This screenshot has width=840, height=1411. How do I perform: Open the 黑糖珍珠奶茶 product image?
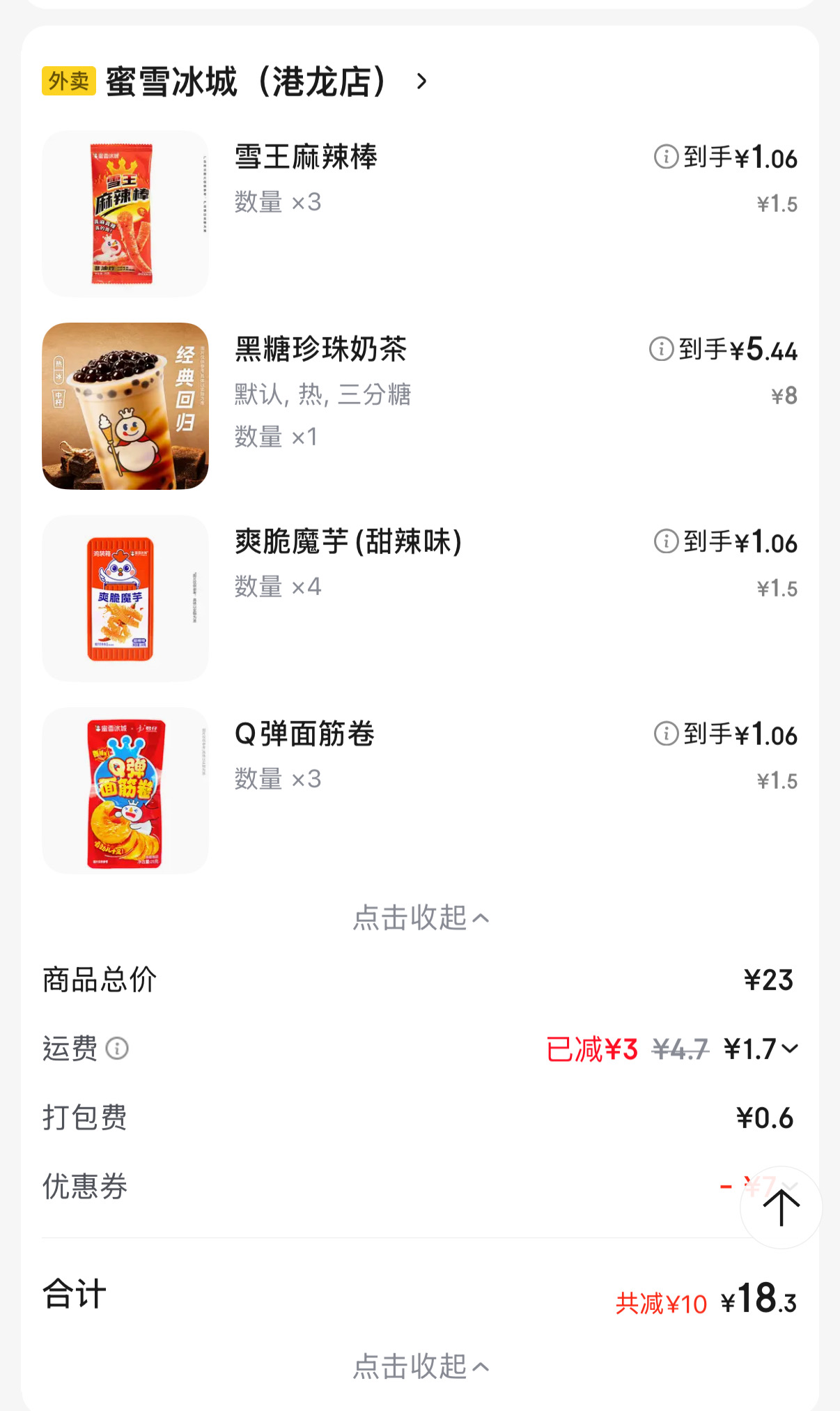[125, 406]
